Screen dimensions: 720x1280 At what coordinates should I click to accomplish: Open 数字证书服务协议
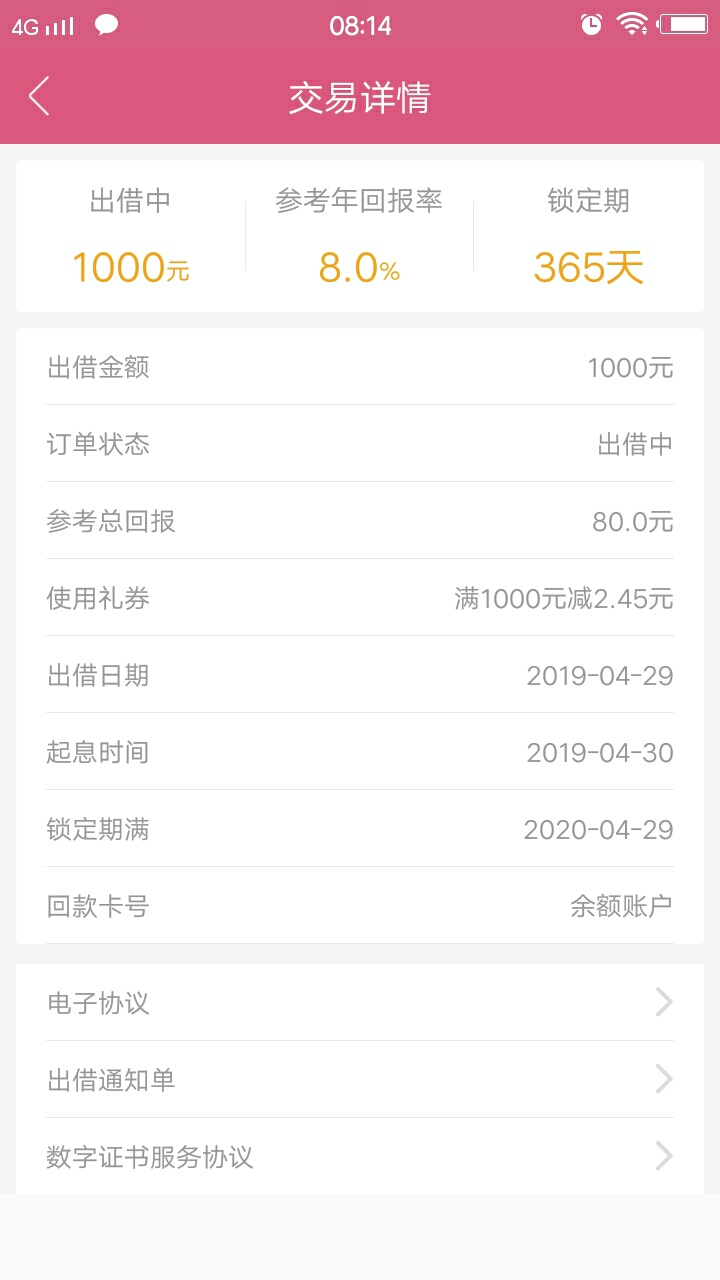(360, 1157)
